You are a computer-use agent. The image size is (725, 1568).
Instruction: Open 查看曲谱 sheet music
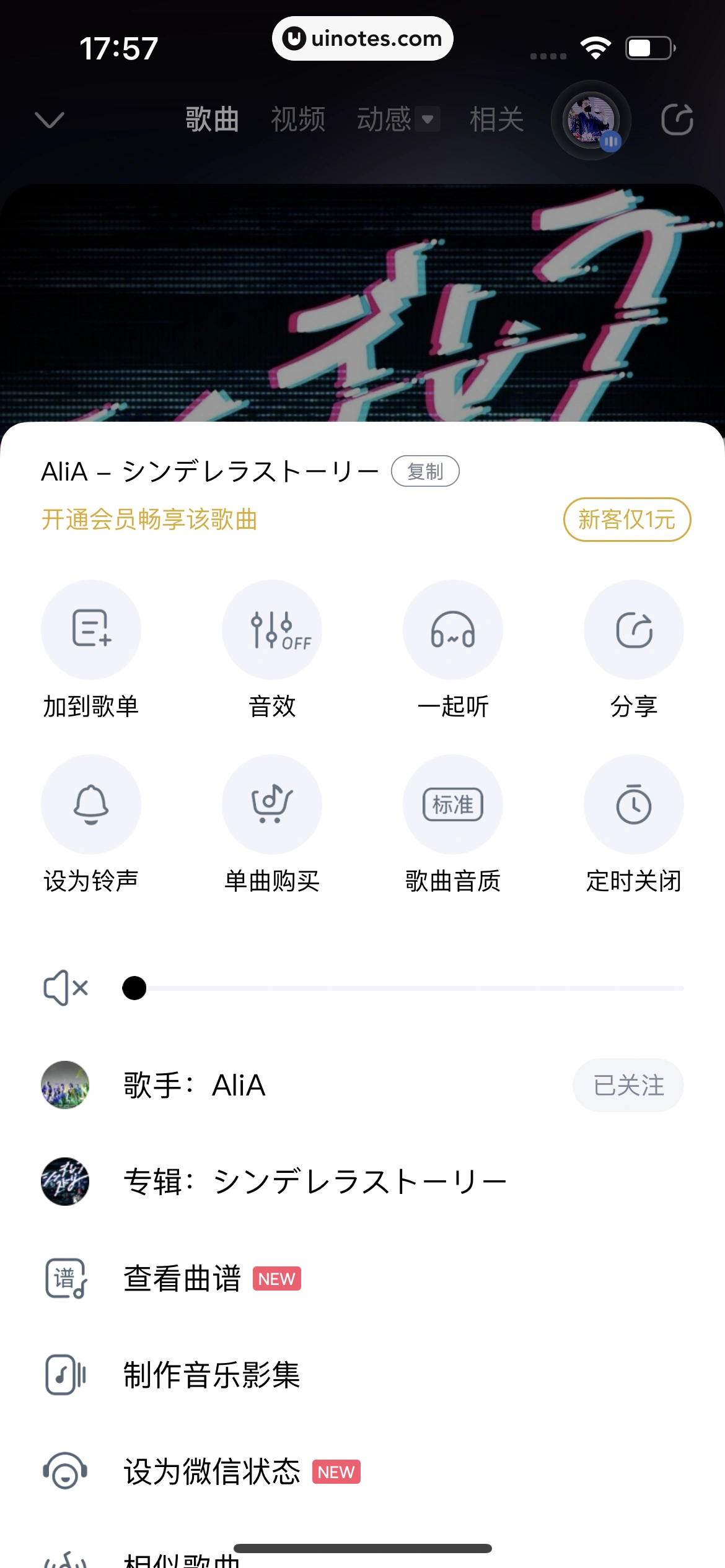click(182, 1279)
